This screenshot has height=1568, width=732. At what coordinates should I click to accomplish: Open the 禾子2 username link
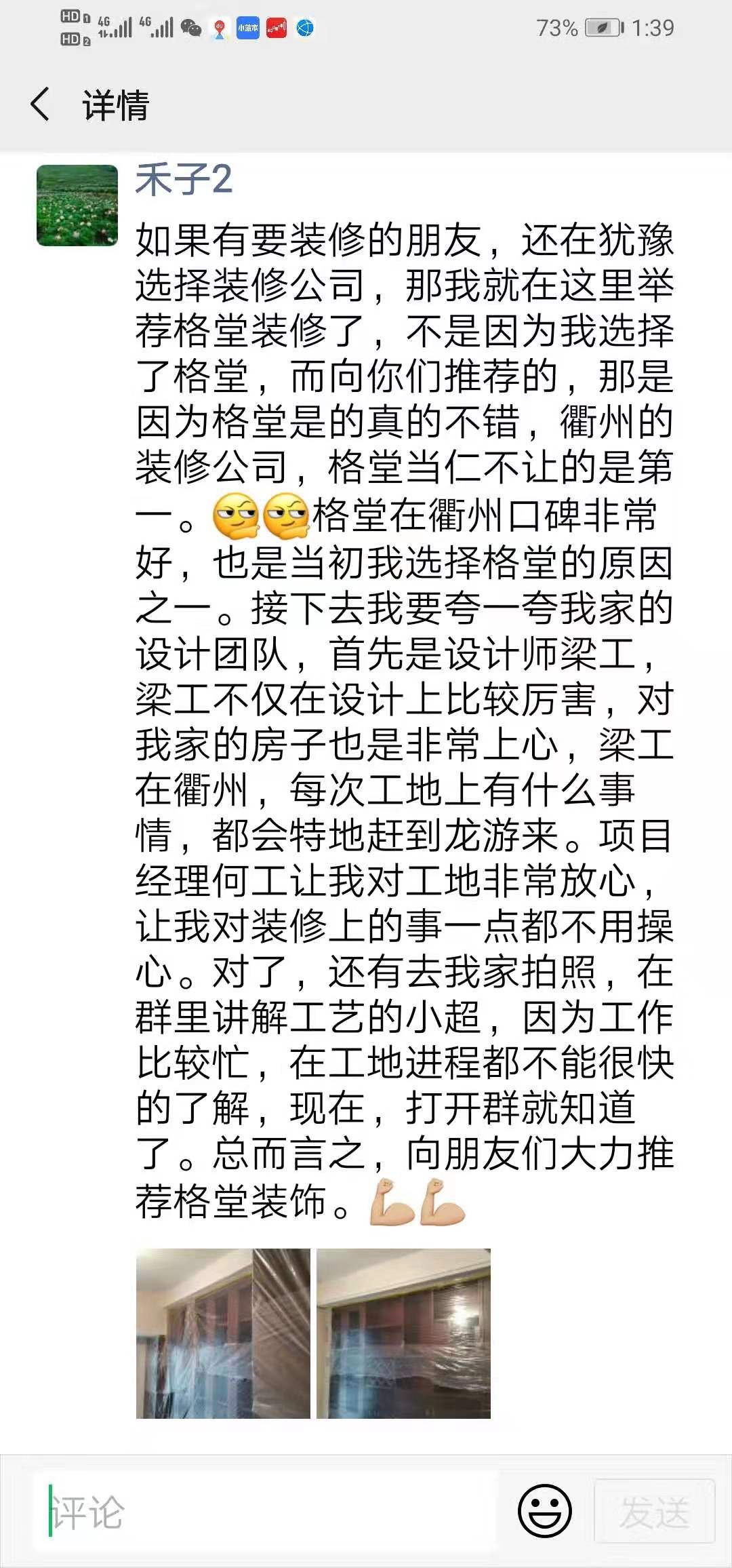tap(184, 180)
